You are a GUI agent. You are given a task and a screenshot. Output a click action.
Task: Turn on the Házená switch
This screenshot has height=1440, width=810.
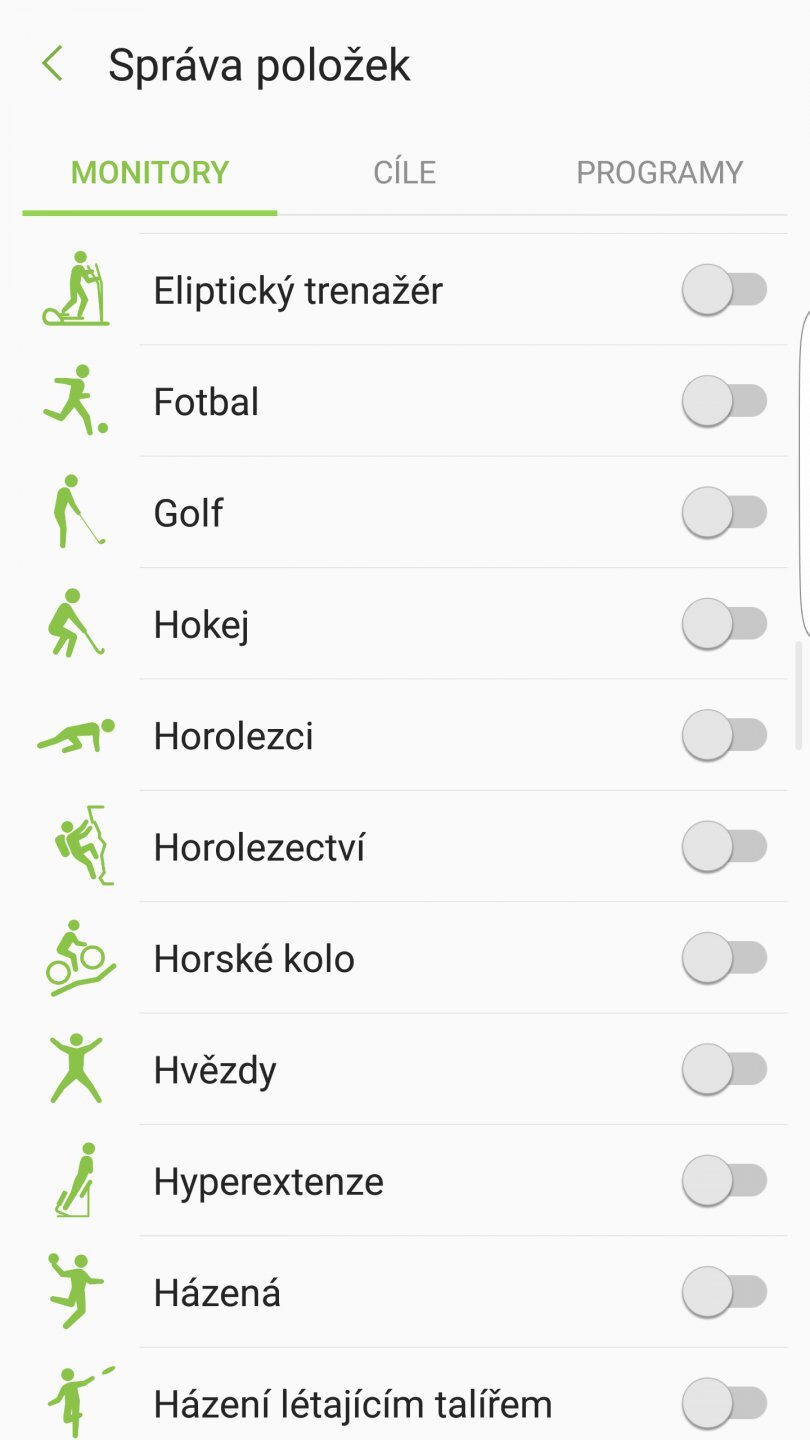724,1293
